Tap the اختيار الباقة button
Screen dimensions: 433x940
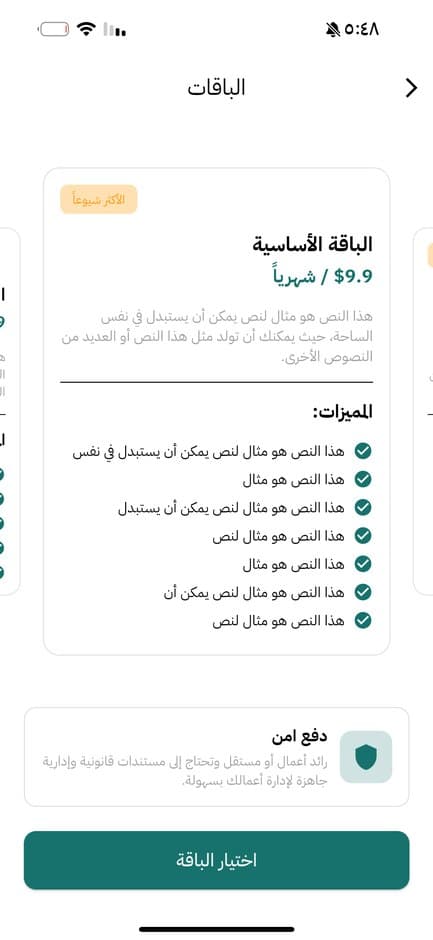point(216,860)
